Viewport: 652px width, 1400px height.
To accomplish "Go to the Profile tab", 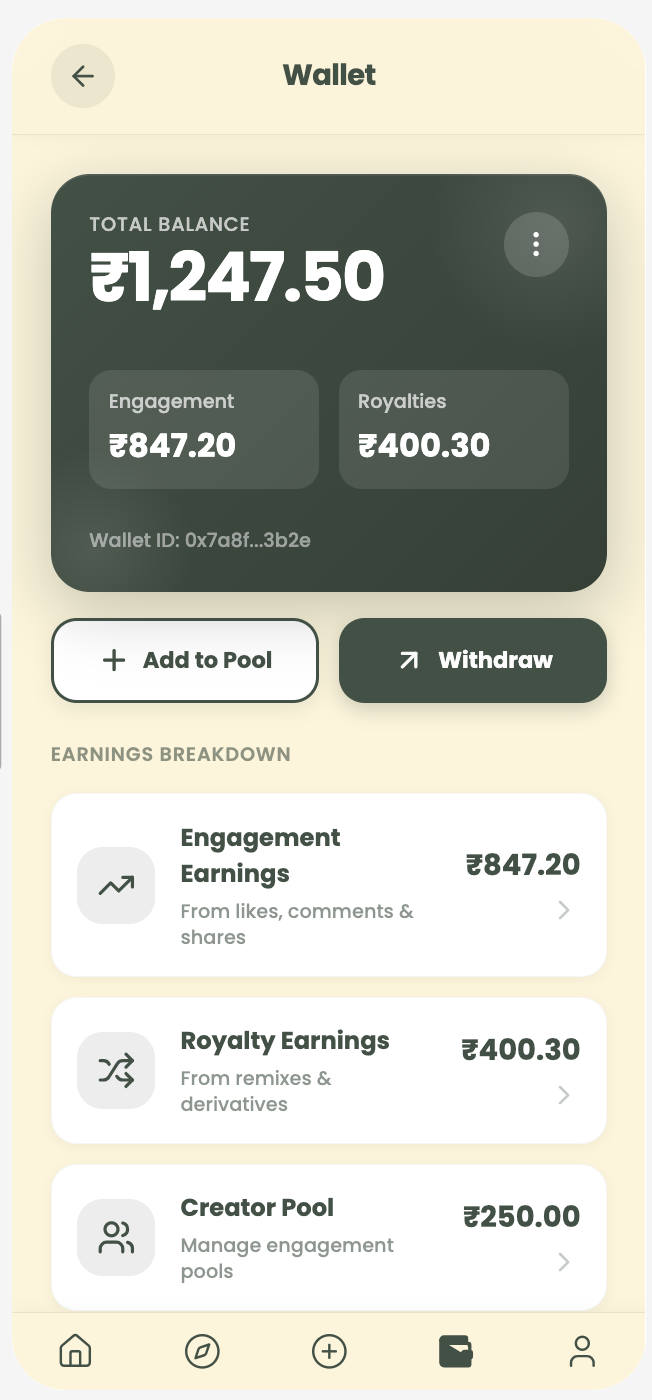I will click(582, 1352).
